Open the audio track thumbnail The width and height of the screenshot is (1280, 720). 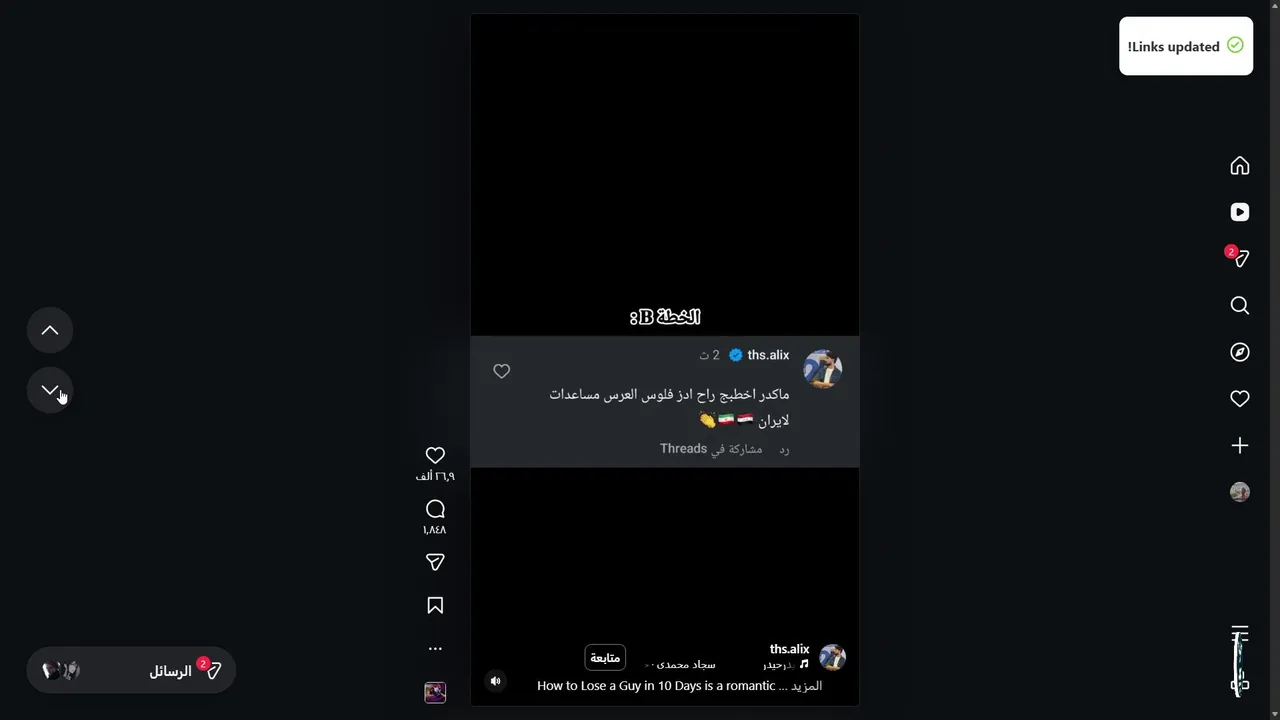(x=435, y=692)
